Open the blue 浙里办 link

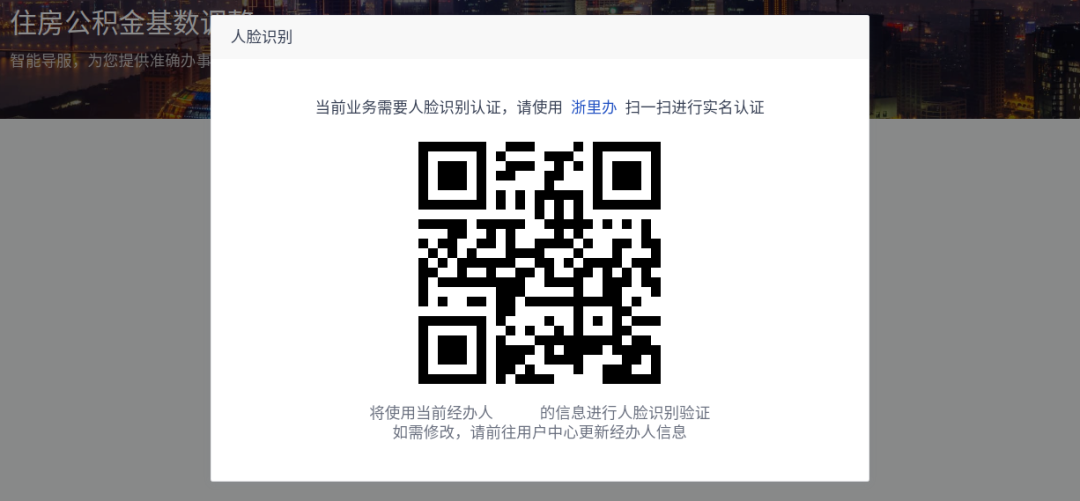pyautogui.click(x=593, y=108)
